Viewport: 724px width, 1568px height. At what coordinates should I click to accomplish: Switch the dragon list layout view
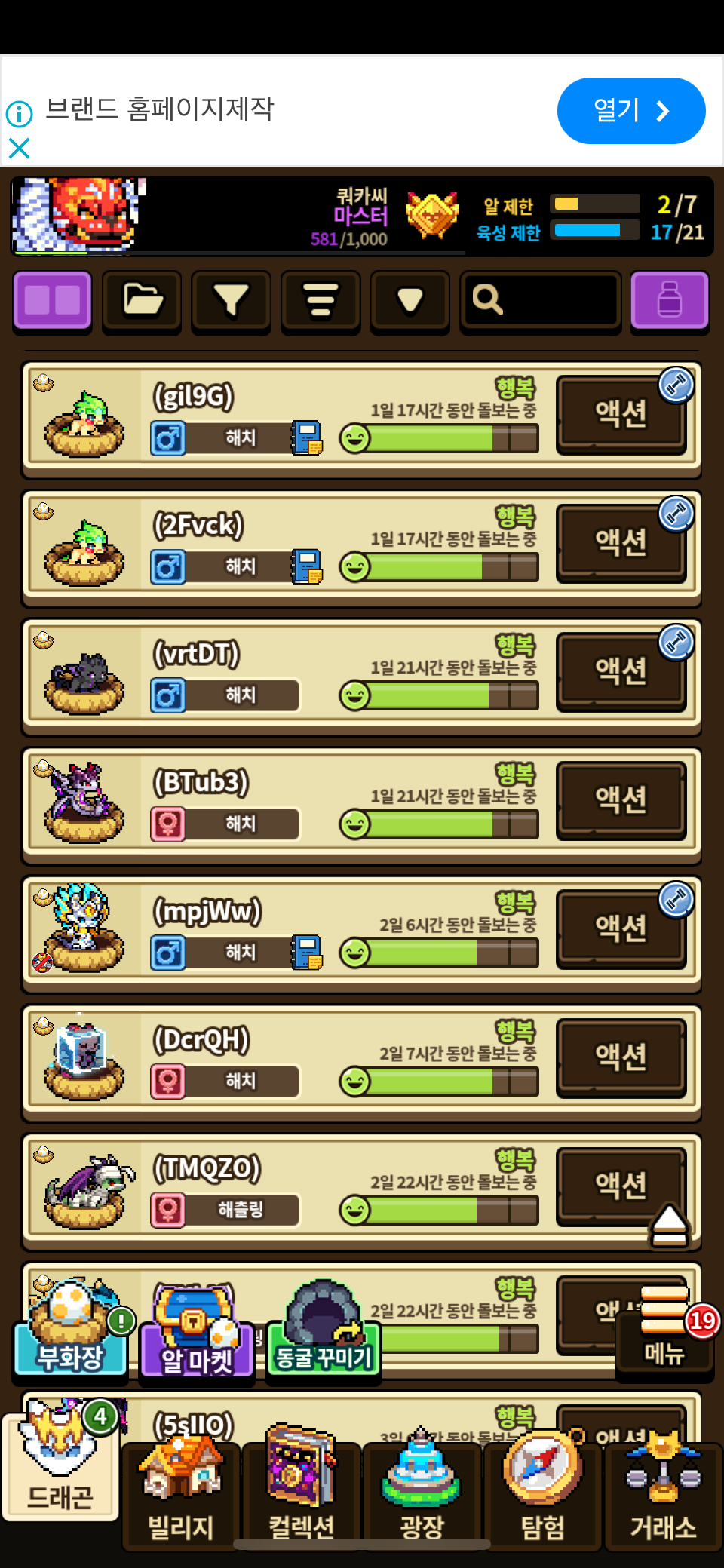point(52,300)
